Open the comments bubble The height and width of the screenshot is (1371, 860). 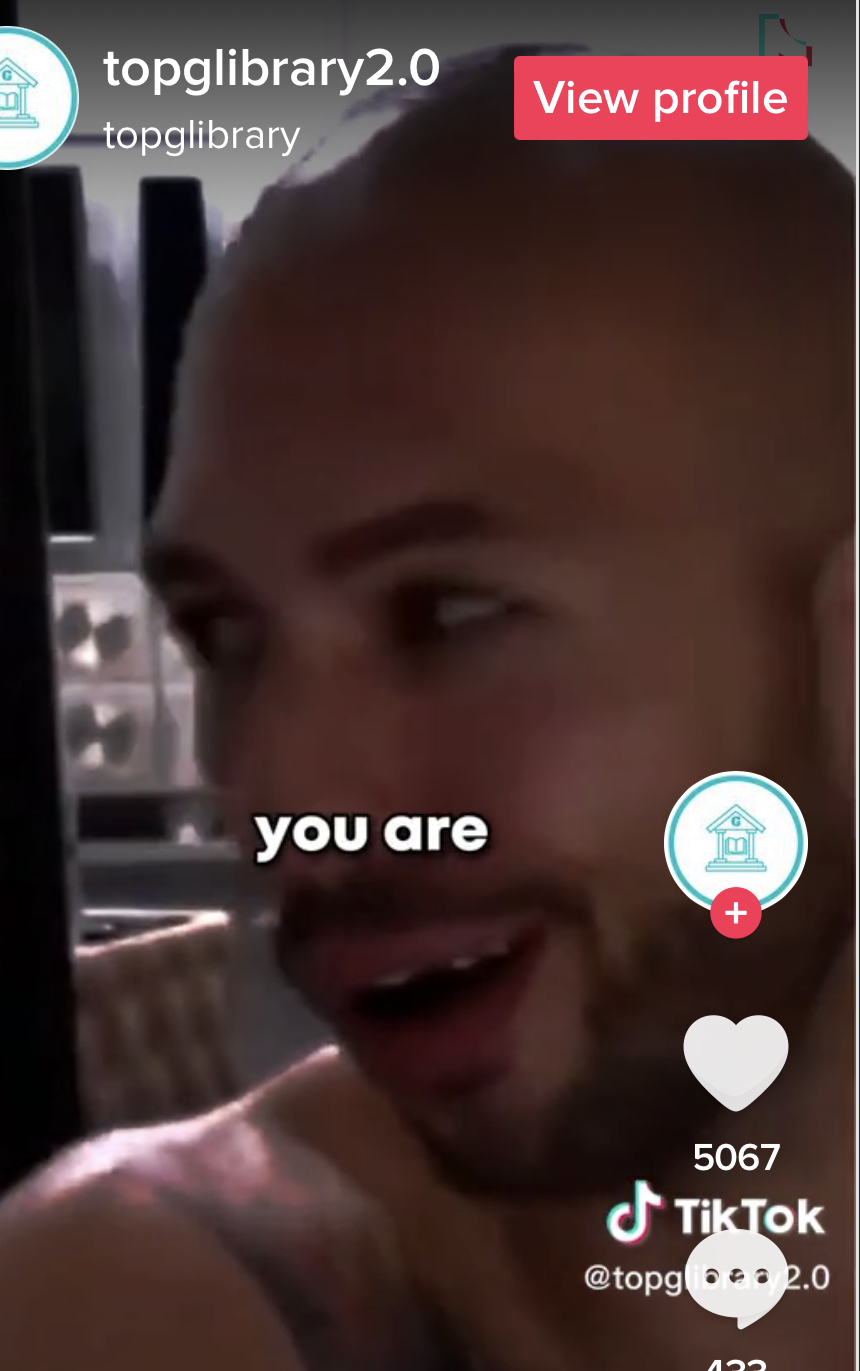tap(736, 1278)
